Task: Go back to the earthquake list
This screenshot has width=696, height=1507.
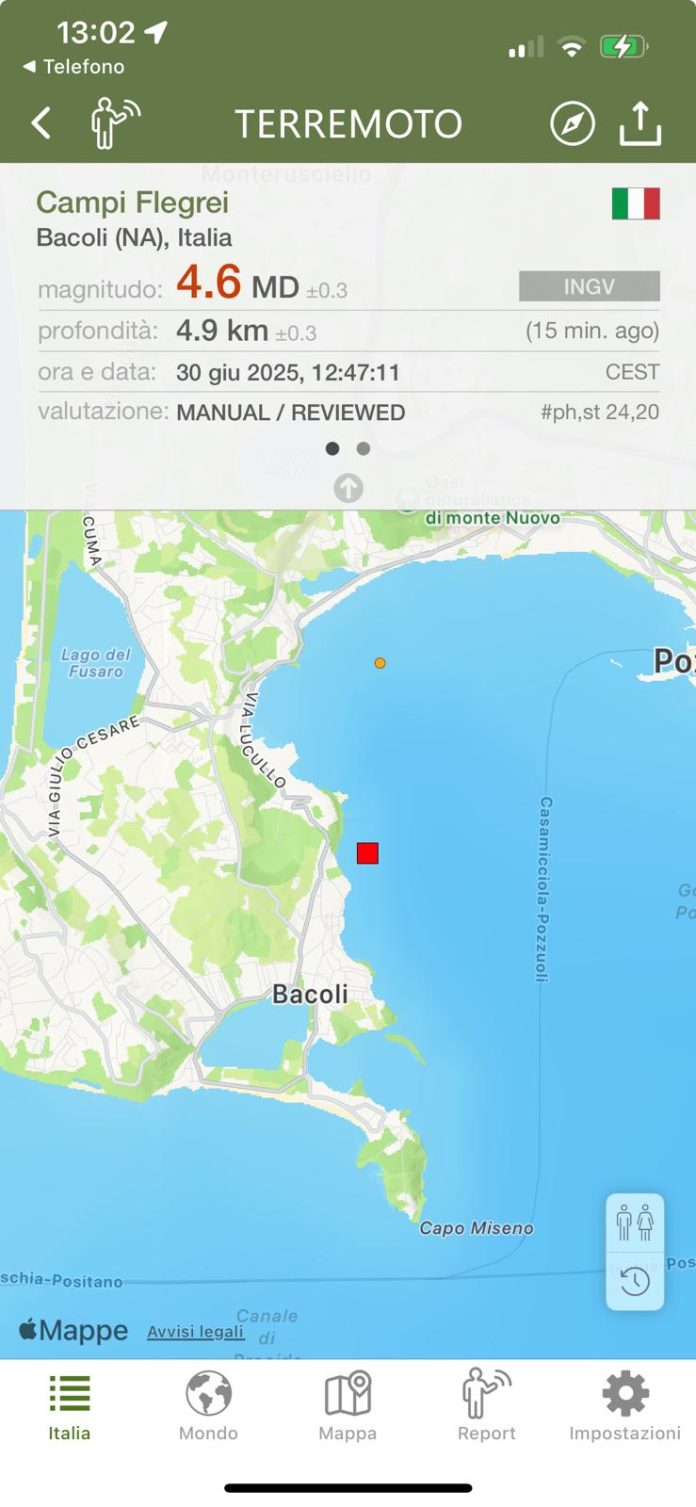Action: coord(41,124)
